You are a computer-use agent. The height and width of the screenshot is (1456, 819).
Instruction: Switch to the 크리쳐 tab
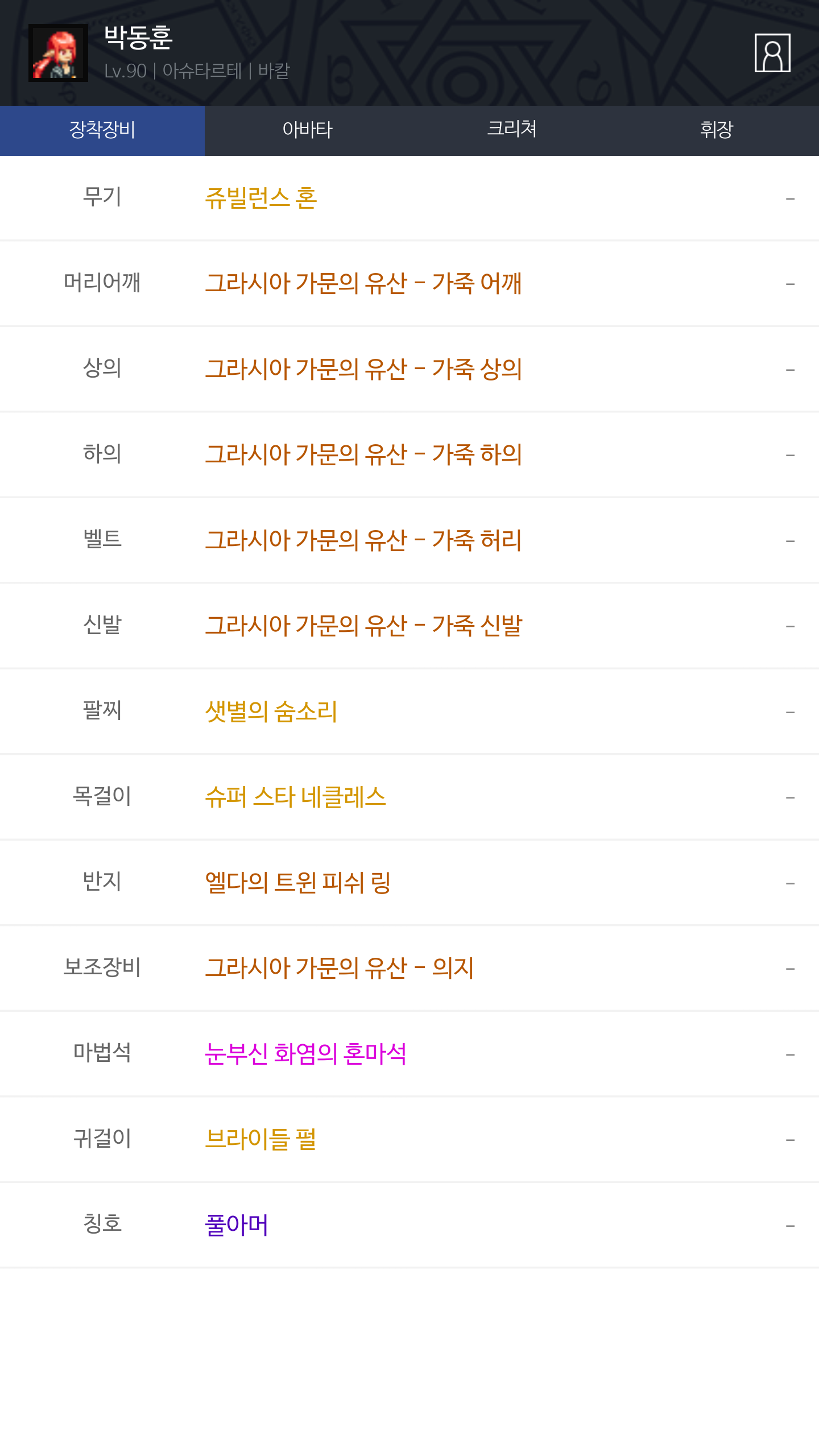[x=512, y=130]
